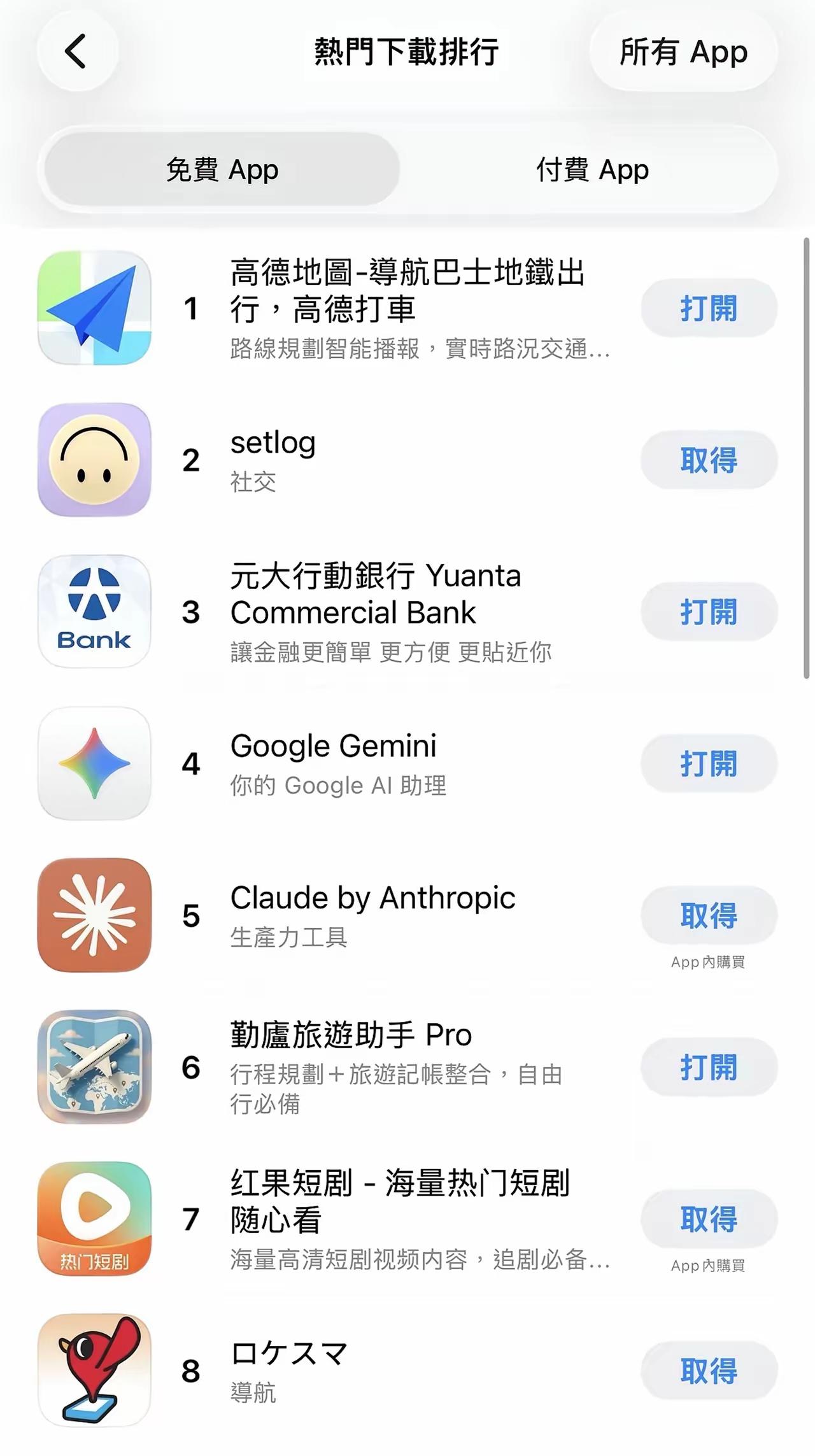Switch to the 付費 App tab

[x=591, y=170]
